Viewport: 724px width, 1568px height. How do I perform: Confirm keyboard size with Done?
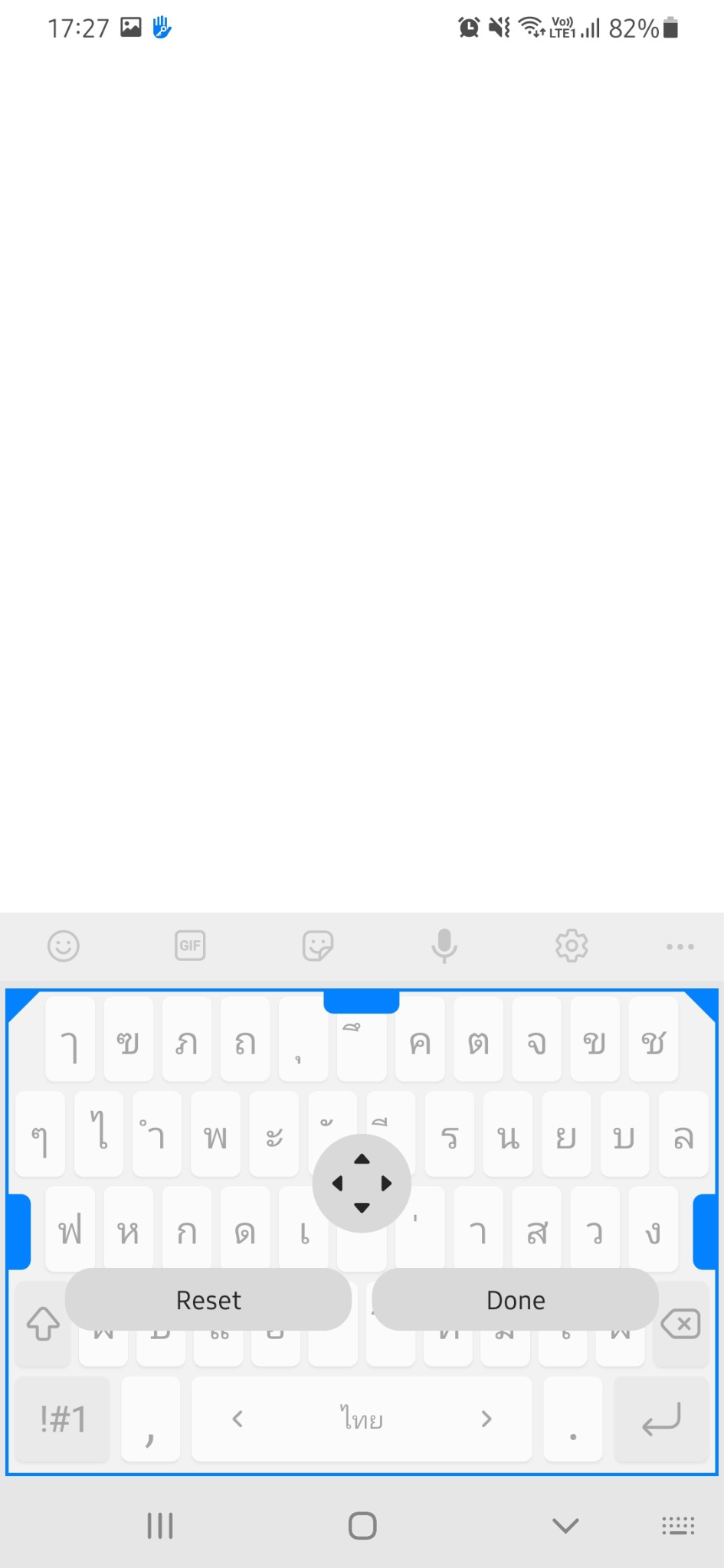click(516, 1299)
